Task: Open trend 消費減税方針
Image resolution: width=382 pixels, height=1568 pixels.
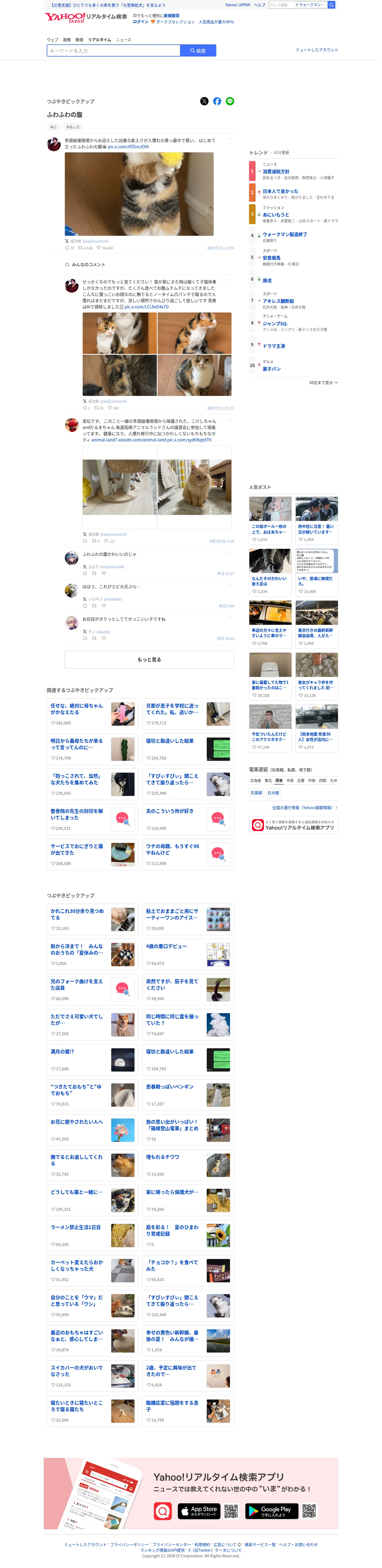Action: tap(276, 172)
